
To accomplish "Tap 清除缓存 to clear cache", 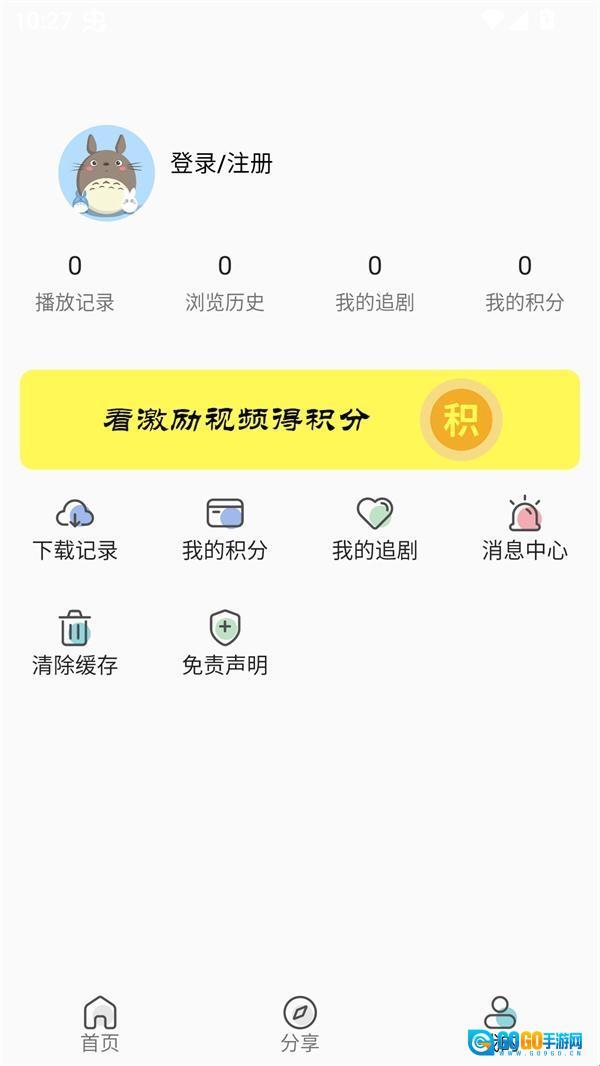I will pyautogui.click(x=75, y=644).
